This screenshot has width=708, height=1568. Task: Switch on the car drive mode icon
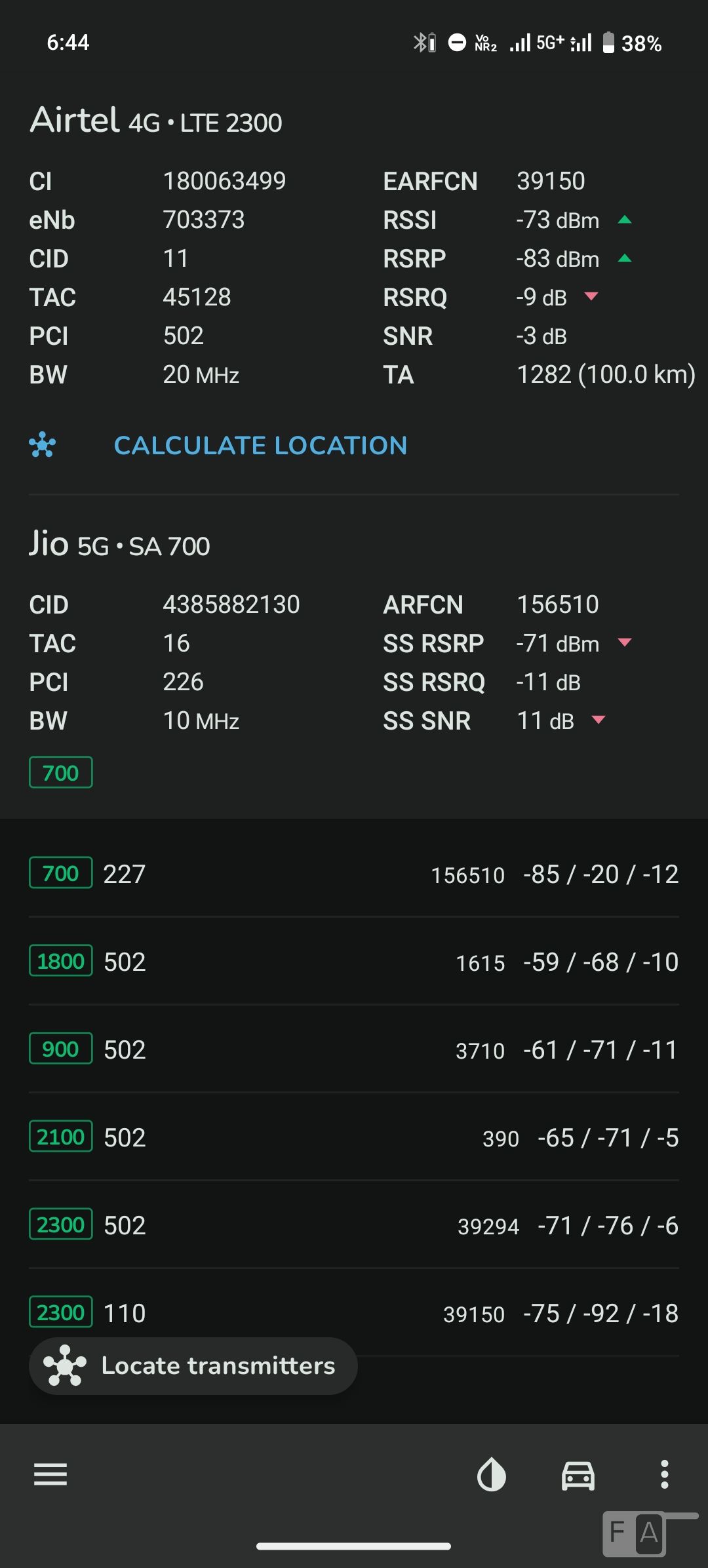pos(578,1475)
